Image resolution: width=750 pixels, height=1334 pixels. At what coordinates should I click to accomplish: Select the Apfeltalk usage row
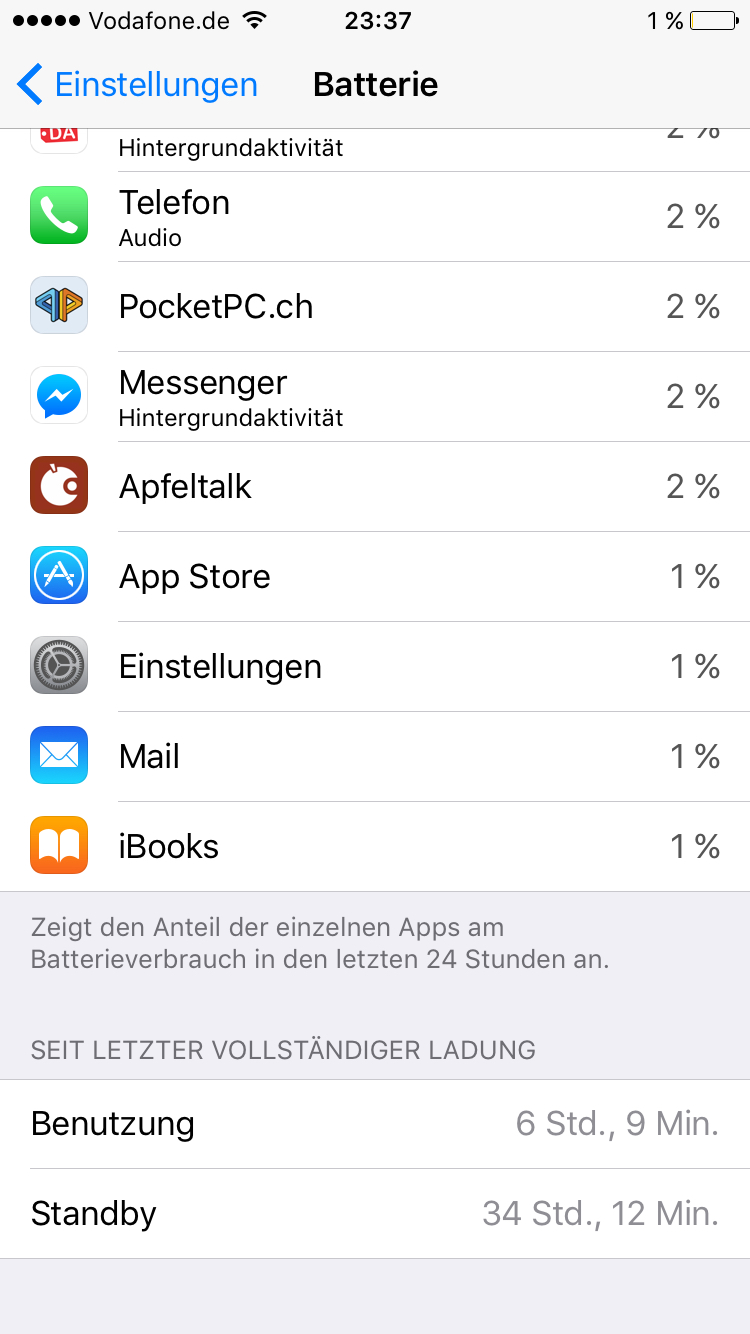375,486
